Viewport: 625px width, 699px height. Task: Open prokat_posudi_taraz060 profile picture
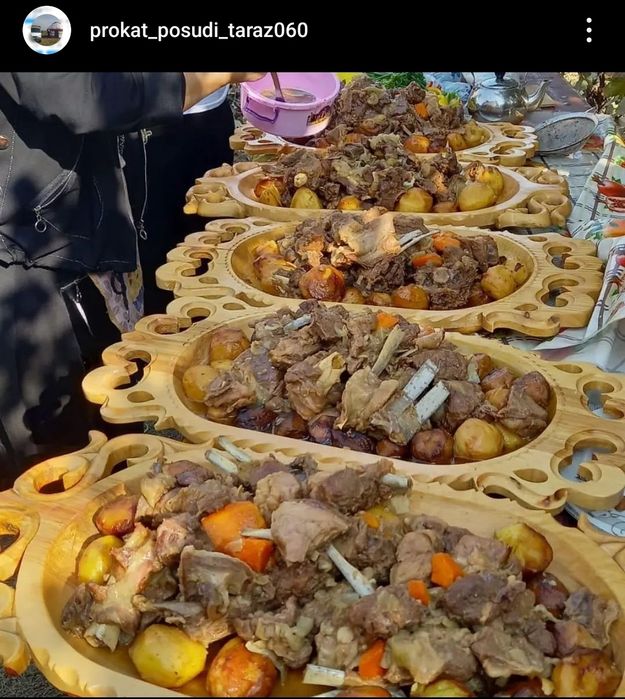(47, 30)
